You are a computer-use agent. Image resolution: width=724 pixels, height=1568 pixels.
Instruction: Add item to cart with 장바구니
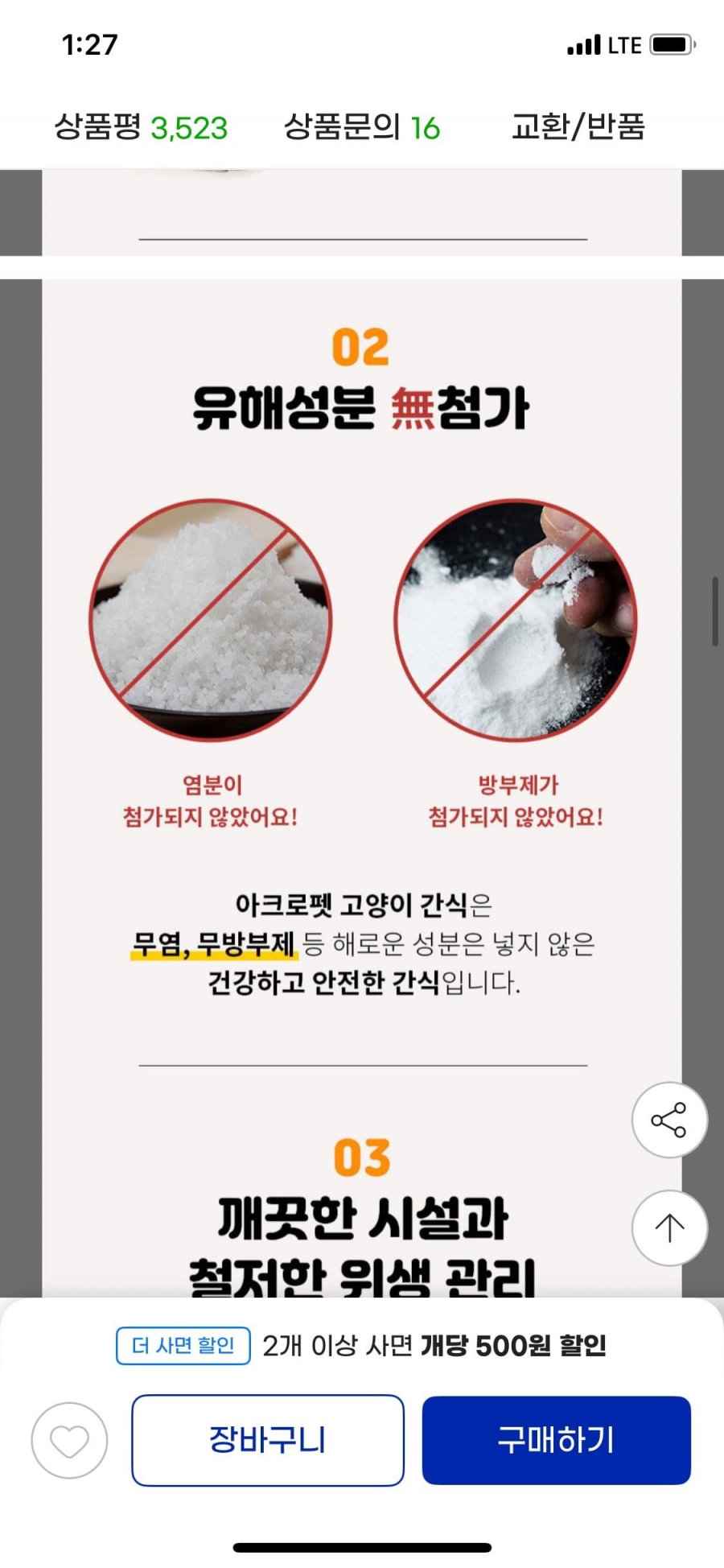pos(267,1440)
